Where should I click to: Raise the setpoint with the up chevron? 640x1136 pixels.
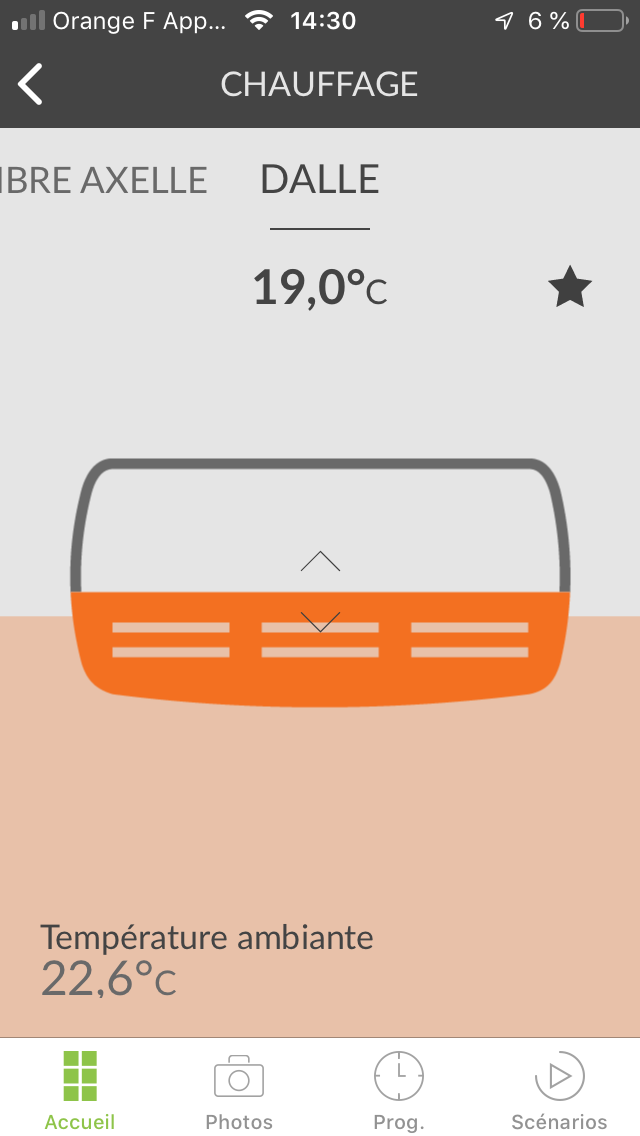pyautogui.click(x=320, y=561)
